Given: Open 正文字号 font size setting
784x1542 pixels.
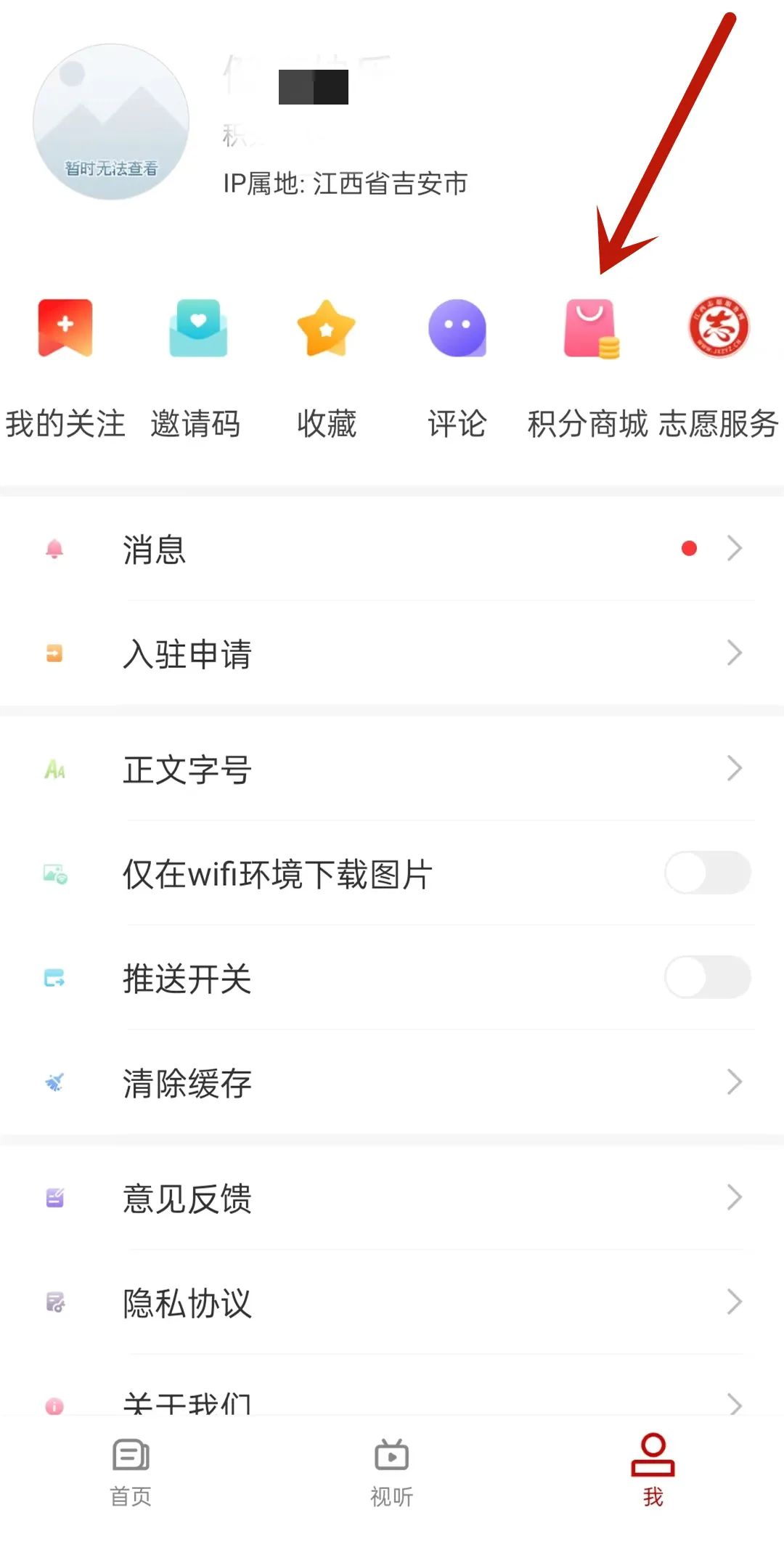Looking at the screenshot, I should point(392,769).
